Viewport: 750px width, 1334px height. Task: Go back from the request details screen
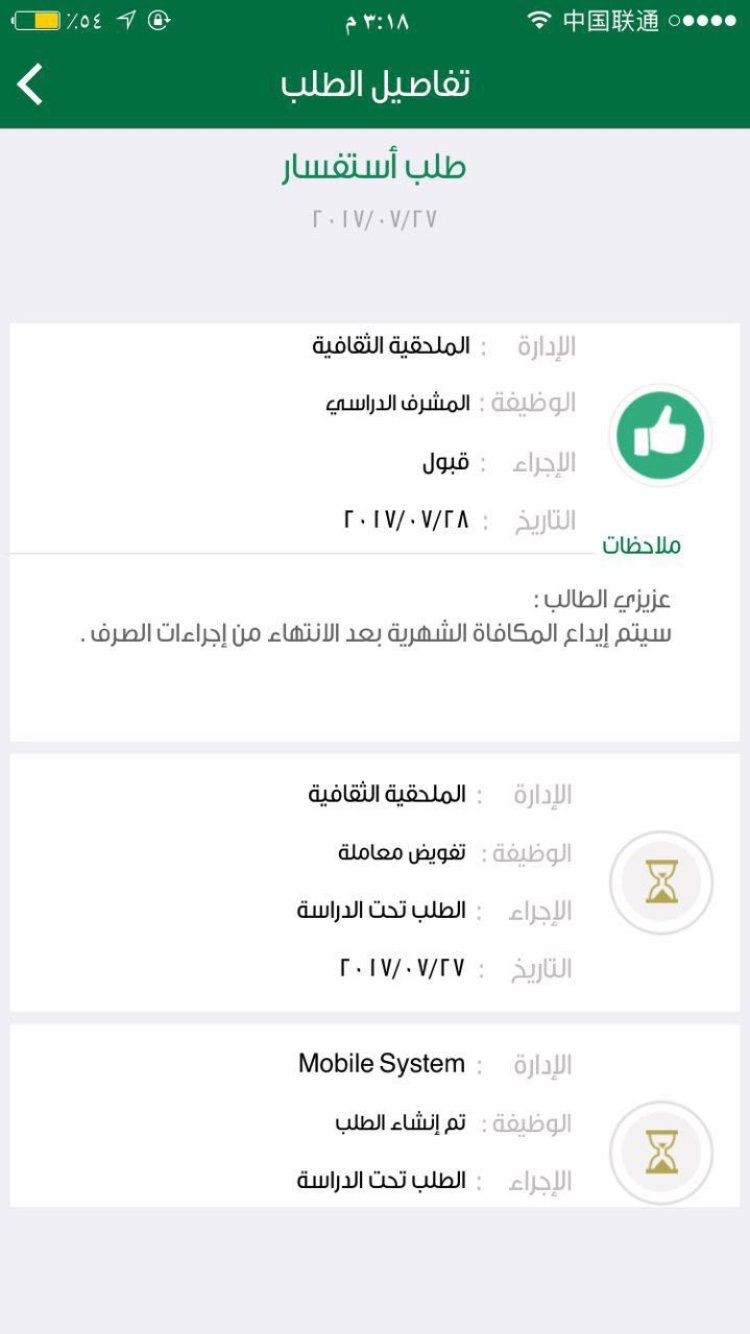pyautogui.click(x=31, y=84)
